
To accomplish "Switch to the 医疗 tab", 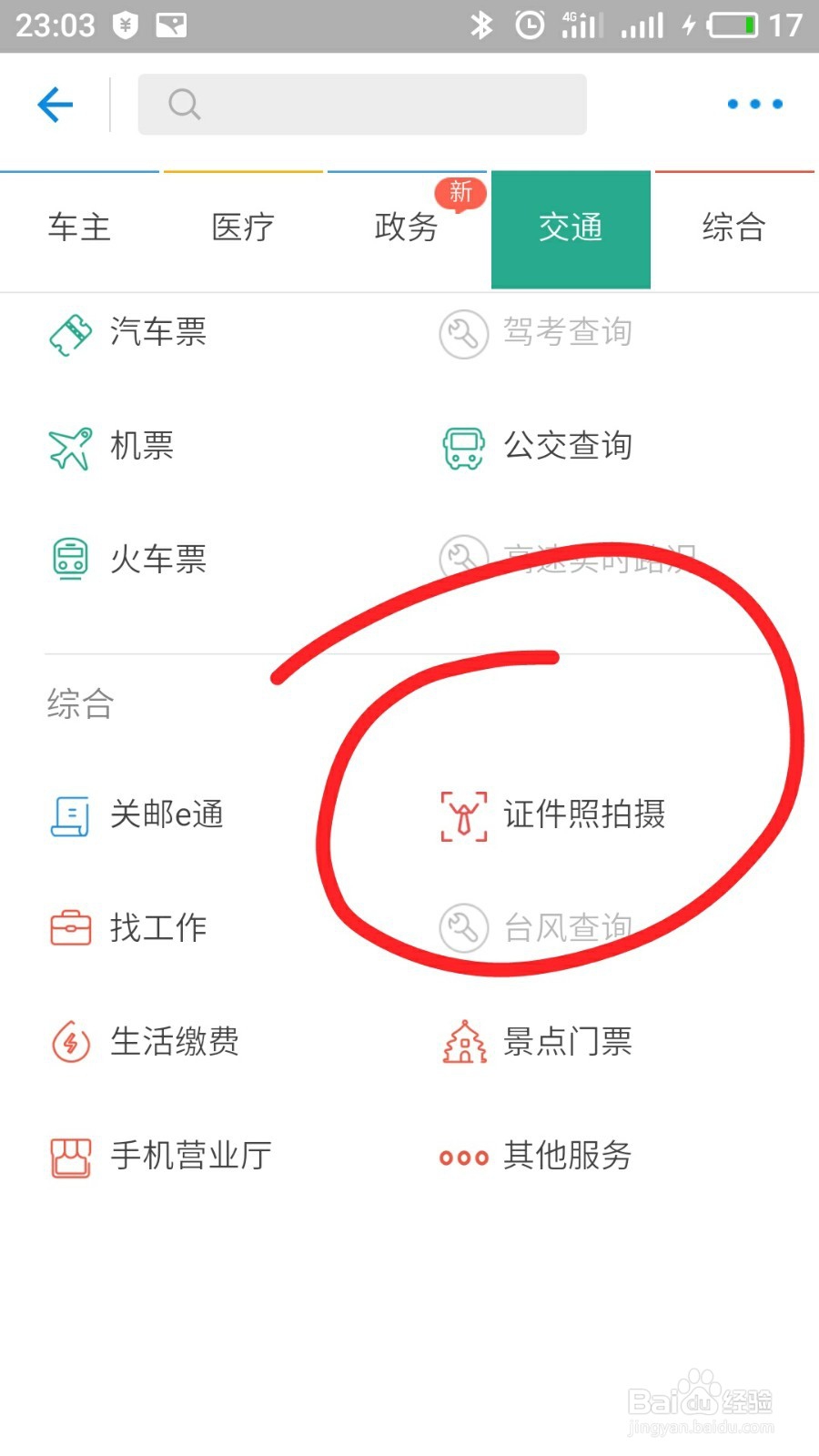I will (241, 229).
